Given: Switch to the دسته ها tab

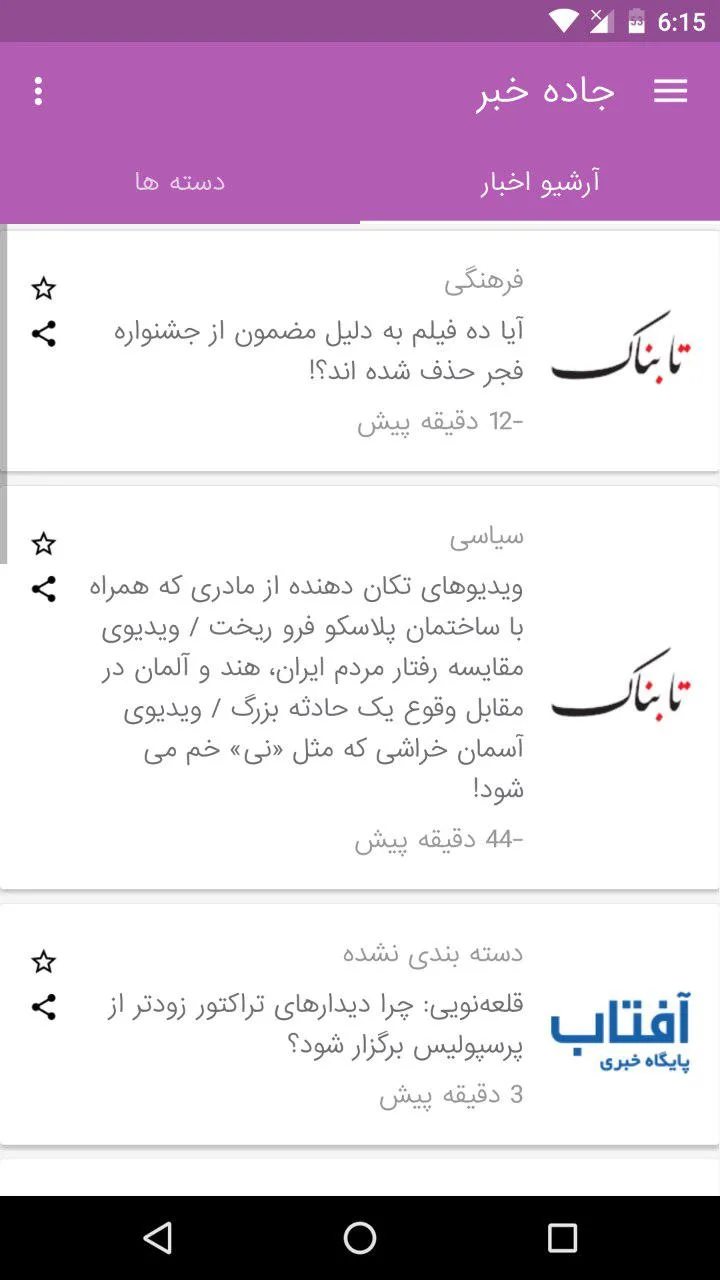Looking at the screenshot, I should coord(180,182).
